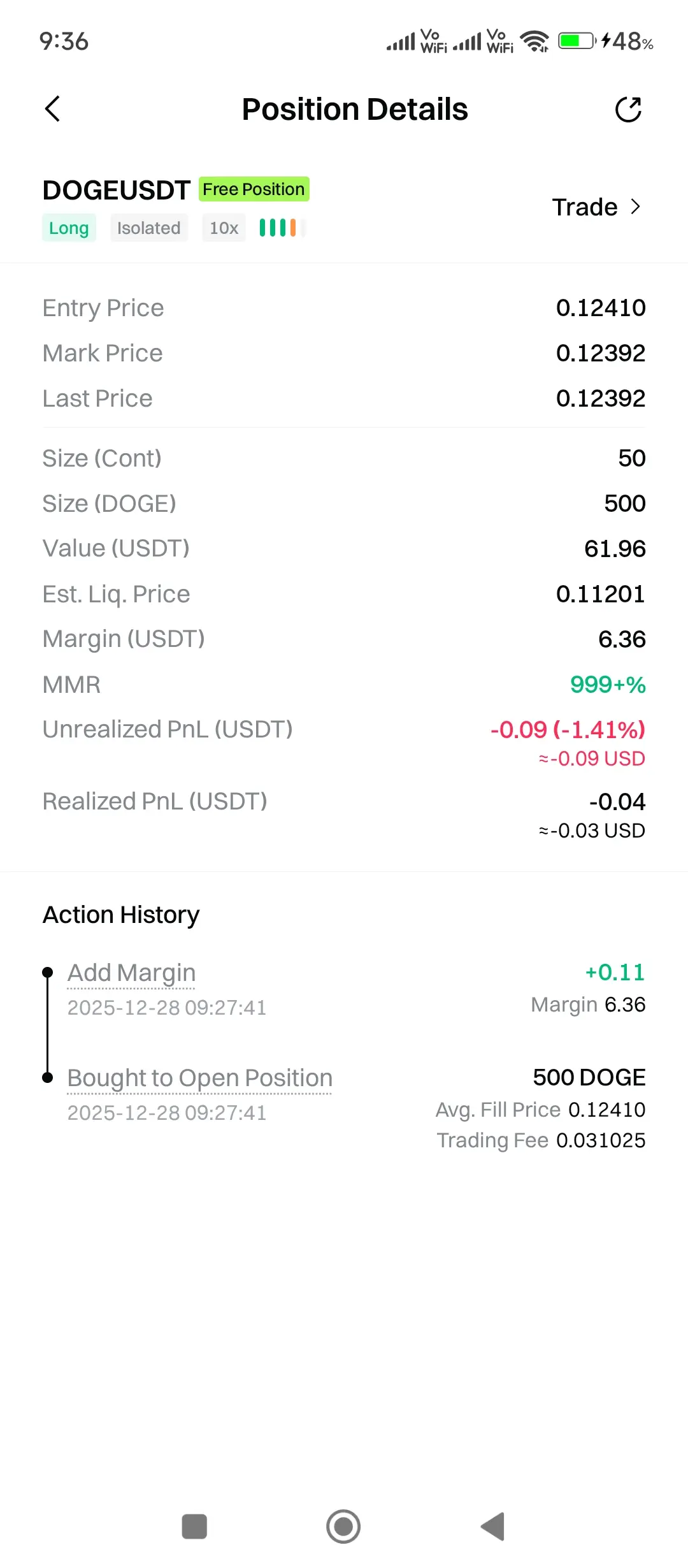This screenshot has width=688, height=1568.
Task: Open recent apps from navigation bar
Action: [x=194, y=1527]
